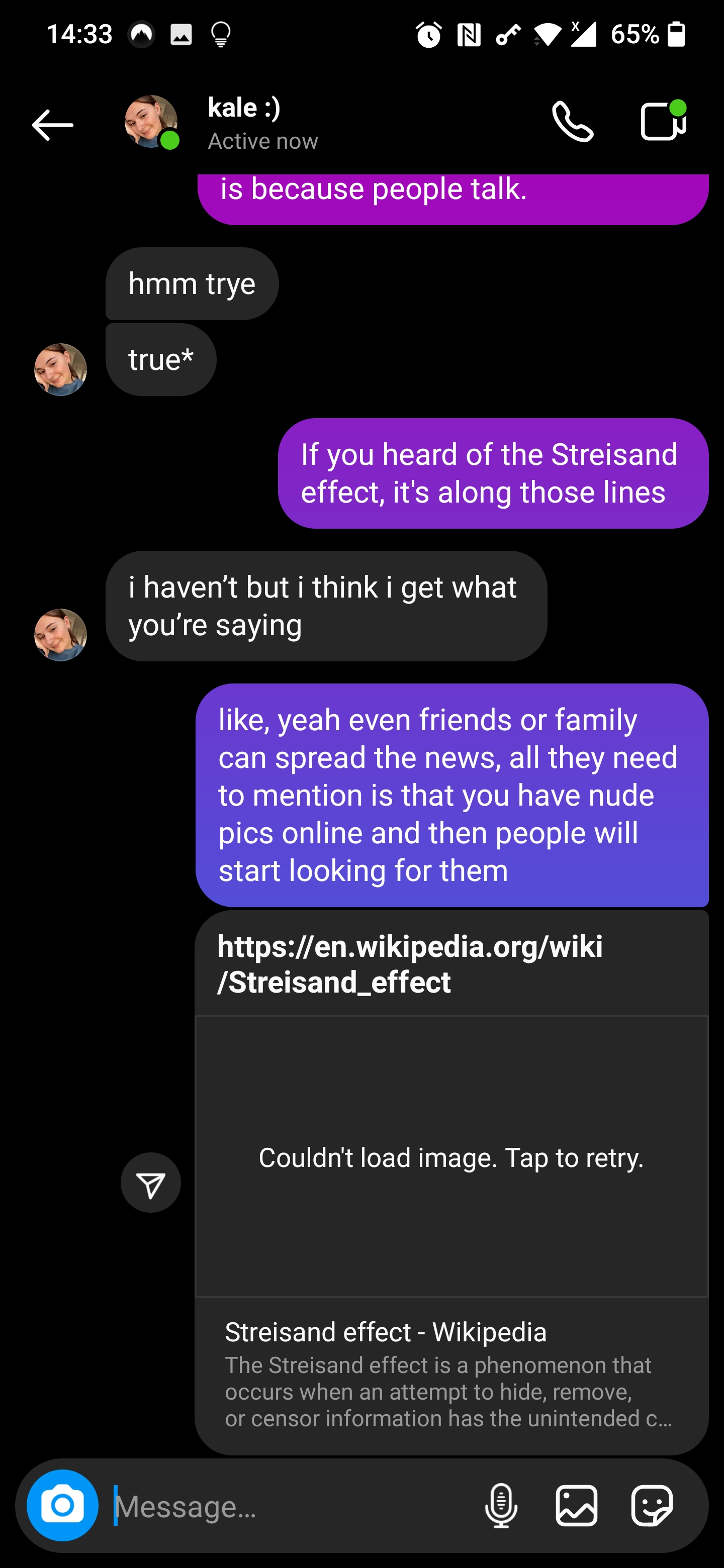This screenshot has width=724, height=1568.
Task: Go back to the messages list
Action: [52, 125]
